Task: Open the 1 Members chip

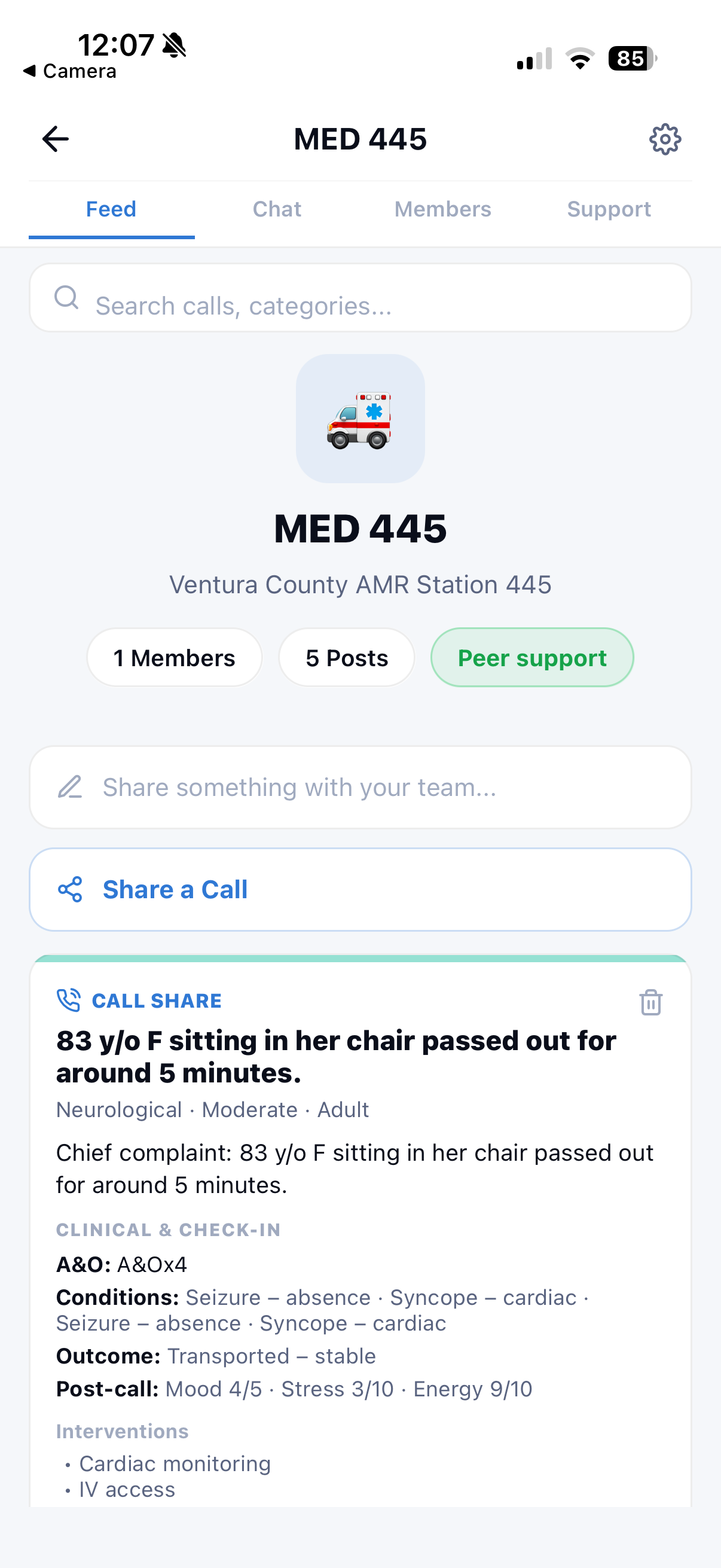Action: point(175,658)
